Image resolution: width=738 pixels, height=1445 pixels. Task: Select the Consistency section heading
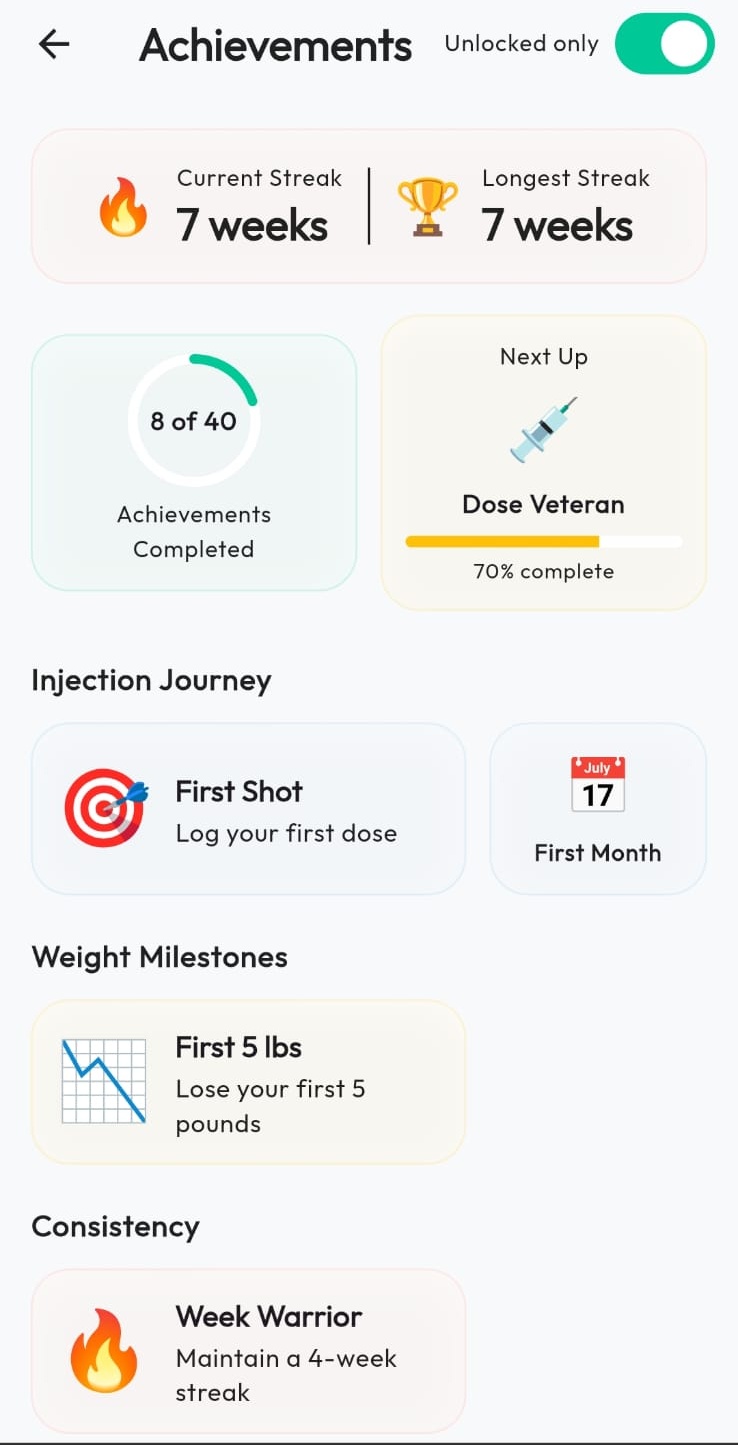[115, 1227]
